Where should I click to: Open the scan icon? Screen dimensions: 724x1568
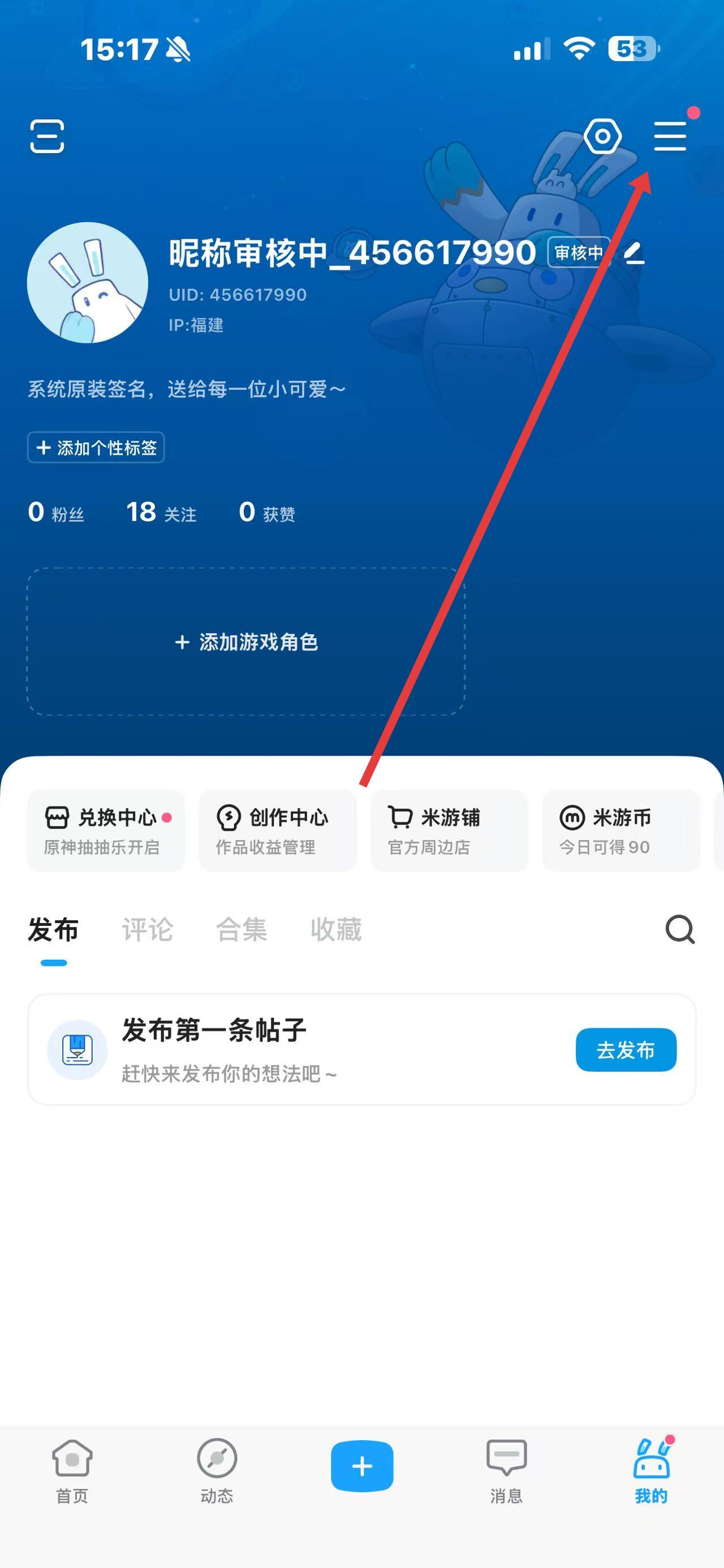[47, 136]
